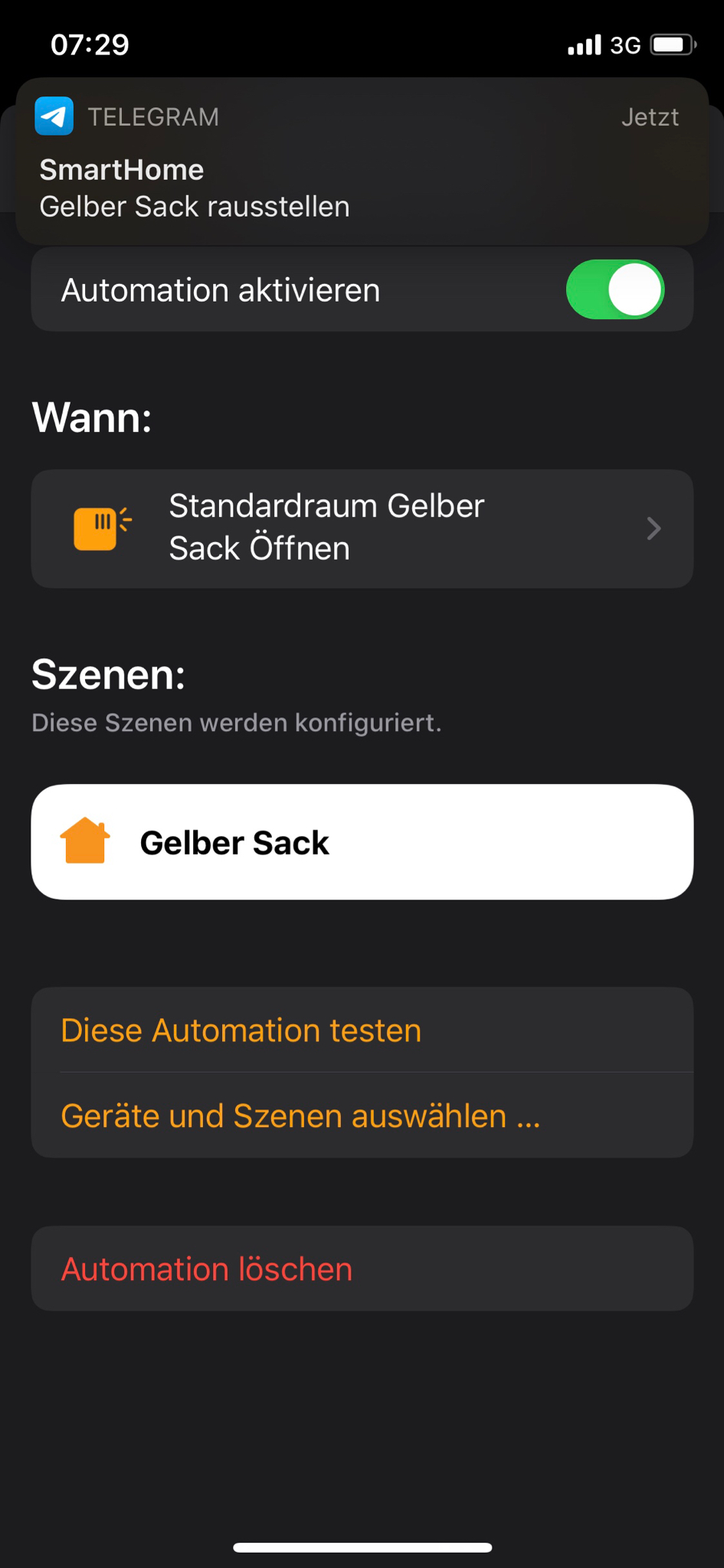Image resolution: width=724 pixels, height=1568 pixels.
Task: Choose Geräte und Szenen auswählen
Action: 300,1116
